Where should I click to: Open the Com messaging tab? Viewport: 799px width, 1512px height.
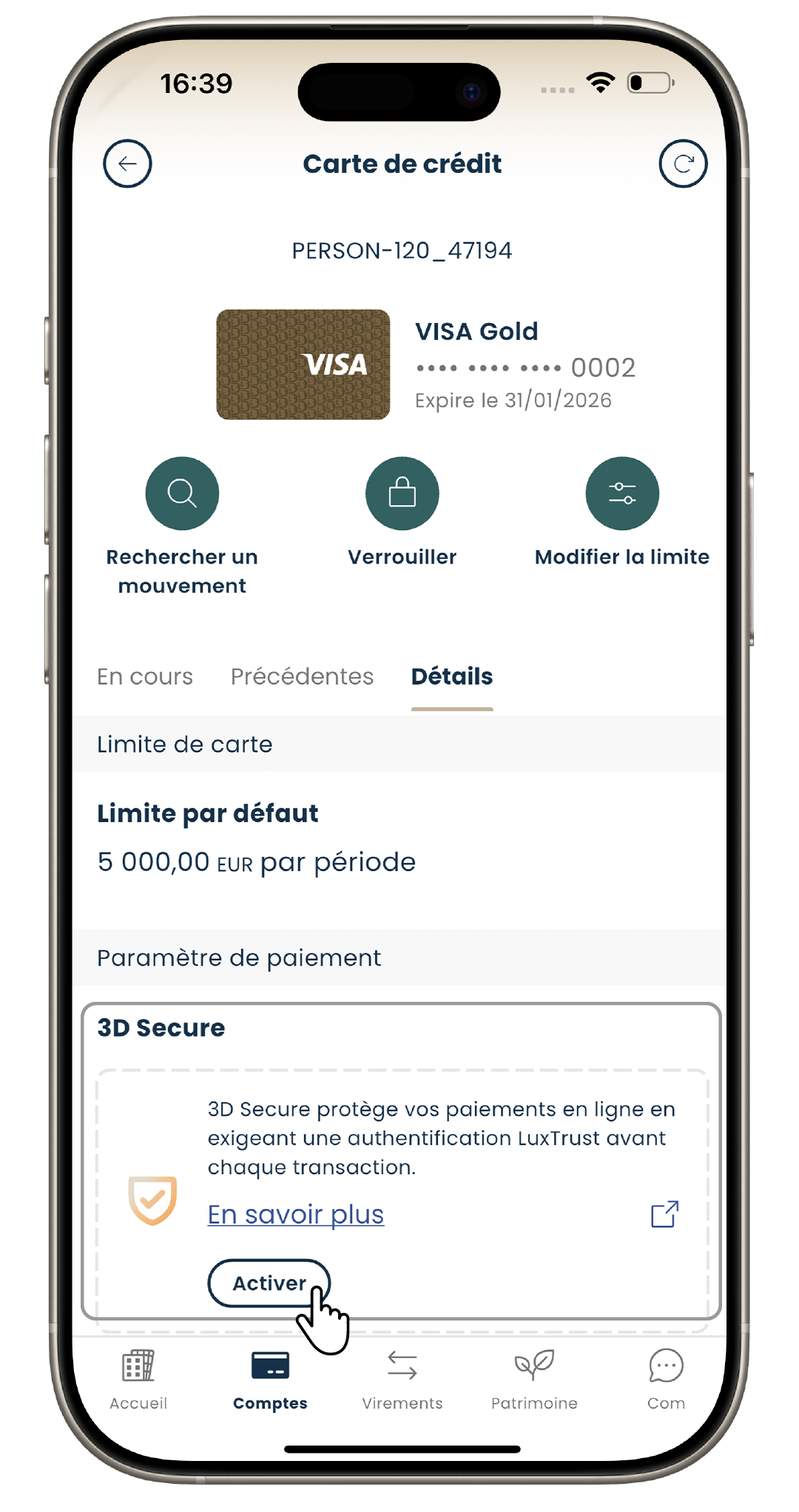(x=666, y=1379)
